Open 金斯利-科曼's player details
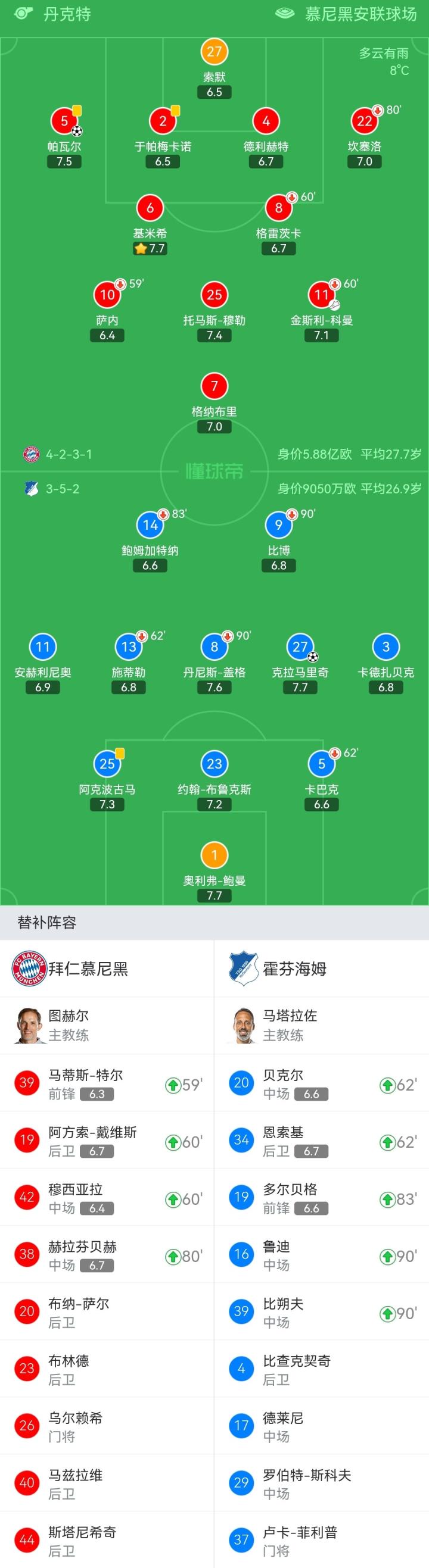429x1568 pixels. [x=321, y=296]
